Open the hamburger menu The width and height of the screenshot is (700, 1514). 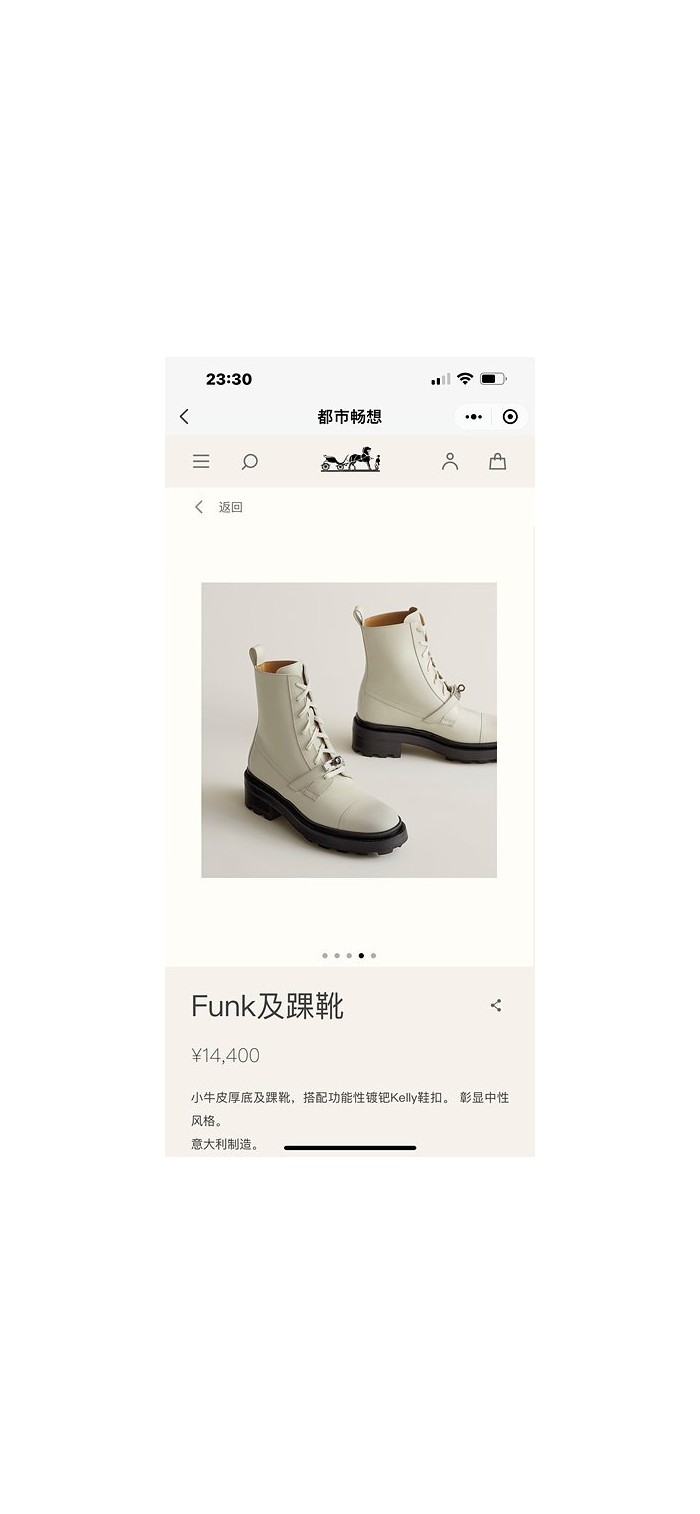pos(201,461)
